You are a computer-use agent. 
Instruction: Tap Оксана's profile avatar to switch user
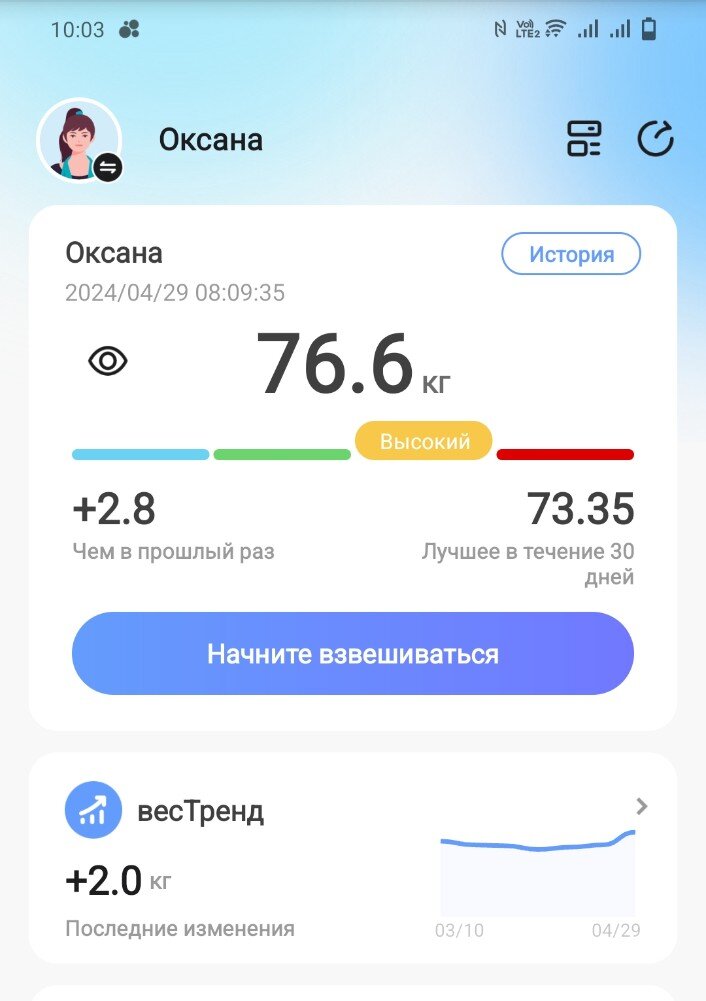(x=79, y=140)
